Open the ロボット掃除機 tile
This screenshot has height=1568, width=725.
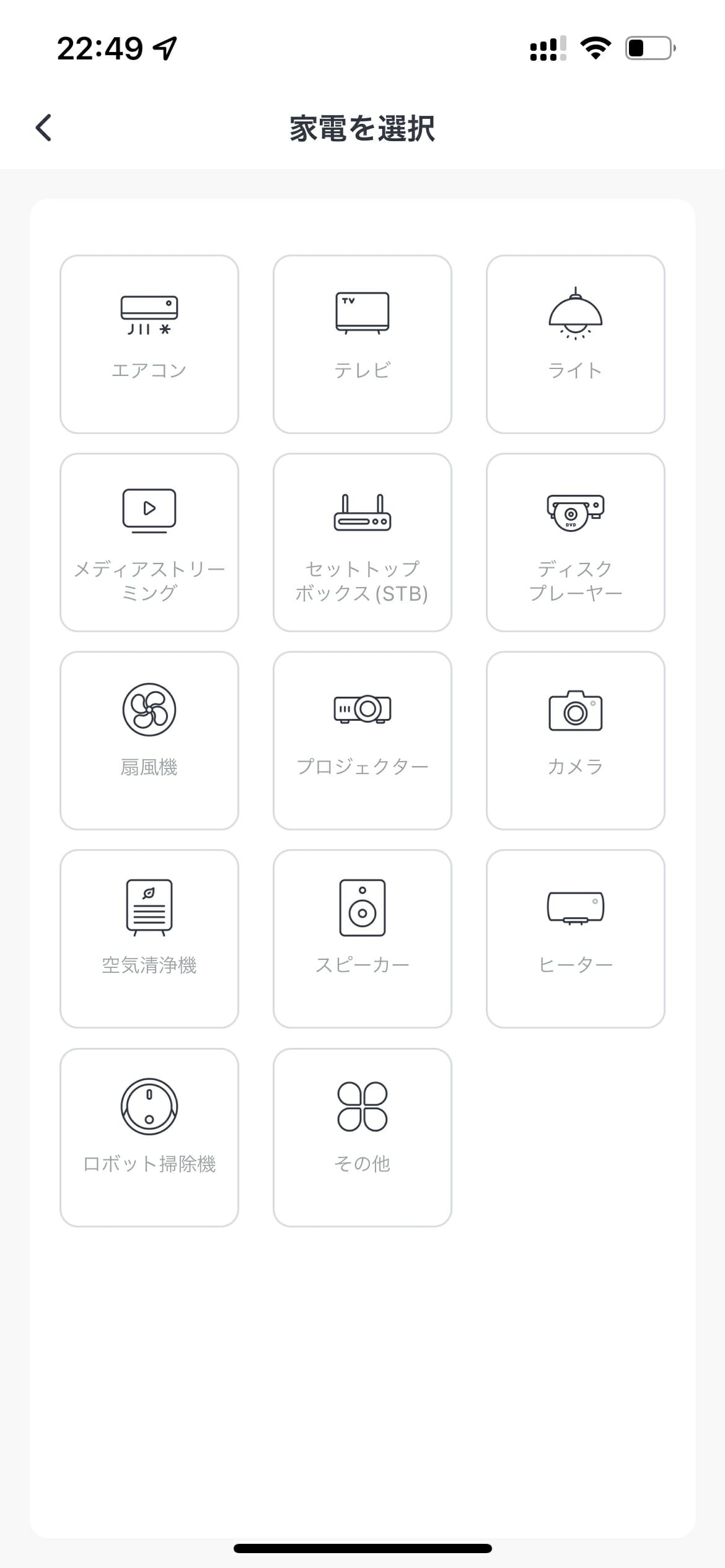coord(149,1138)
